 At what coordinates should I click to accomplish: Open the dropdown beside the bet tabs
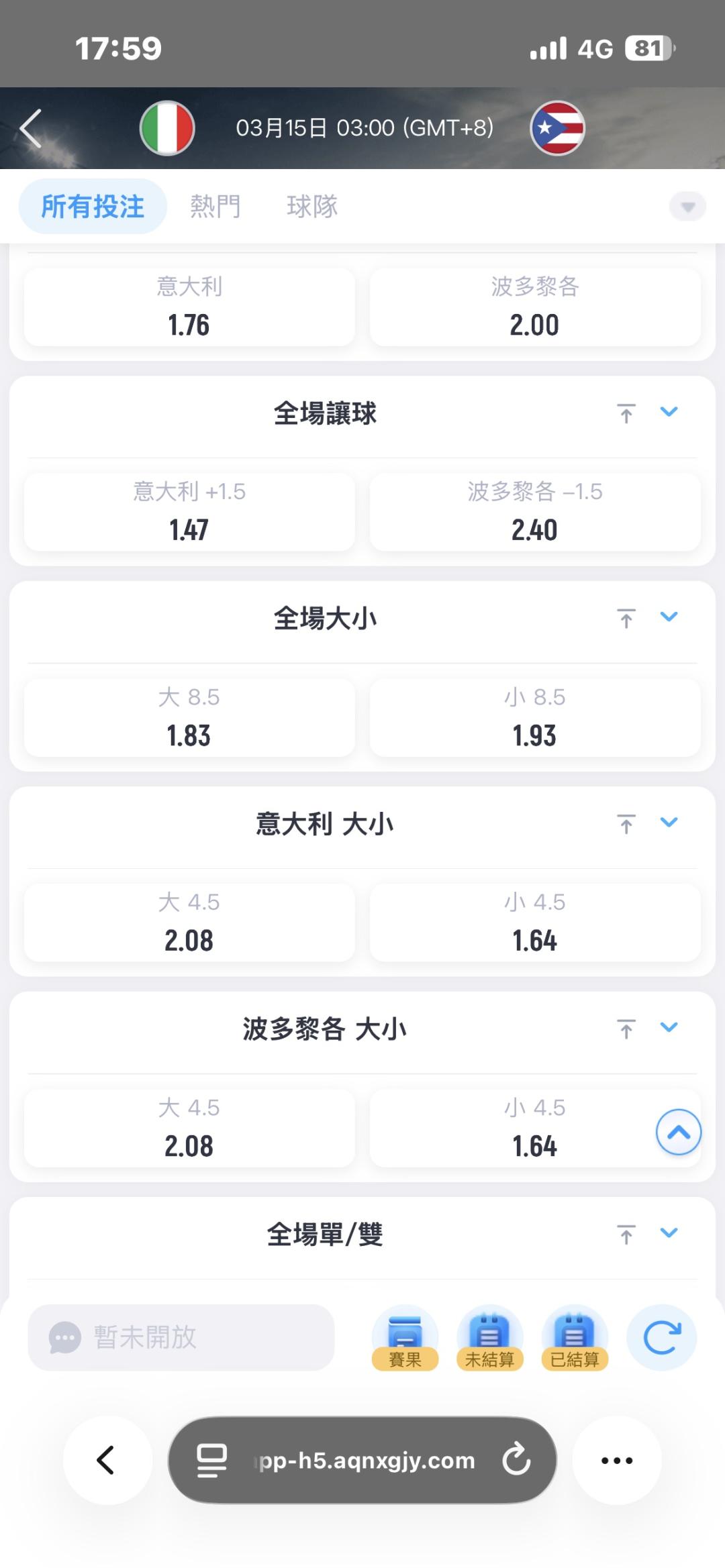(x=687, y=207)
